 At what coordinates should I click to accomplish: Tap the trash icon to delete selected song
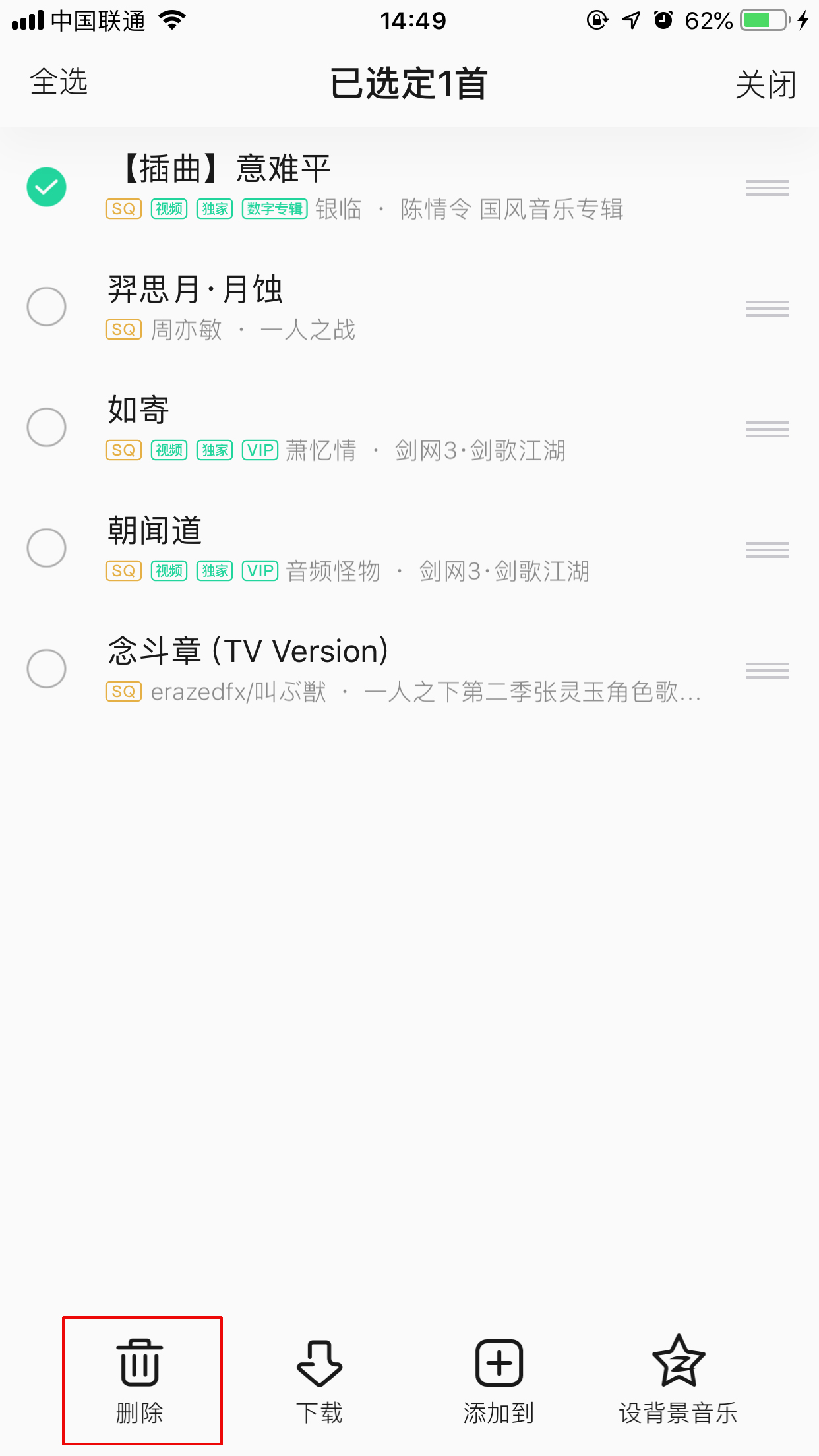point(140,1360)
